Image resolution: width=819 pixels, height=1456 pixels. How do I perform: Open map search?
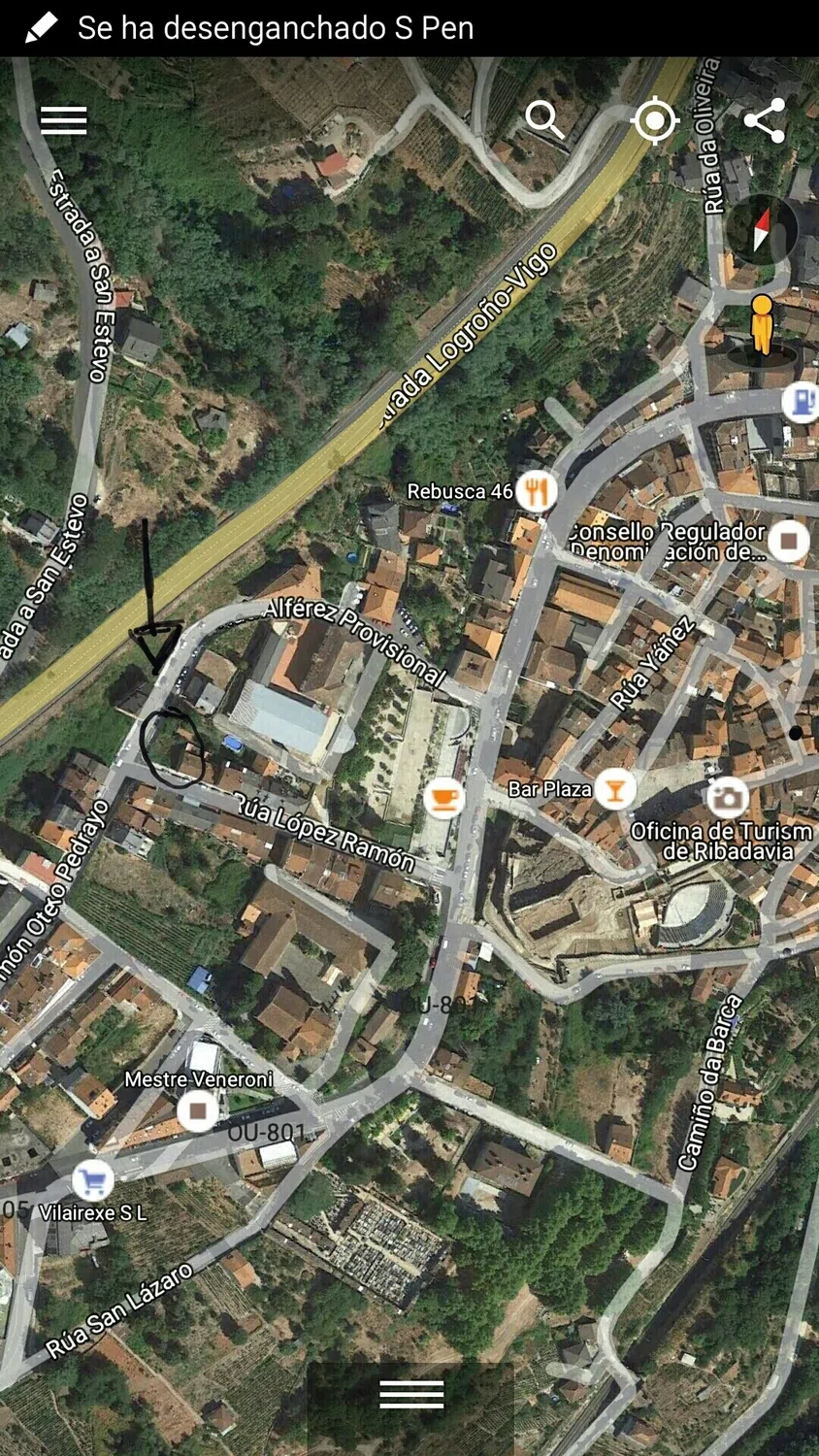tap(544, 120)
